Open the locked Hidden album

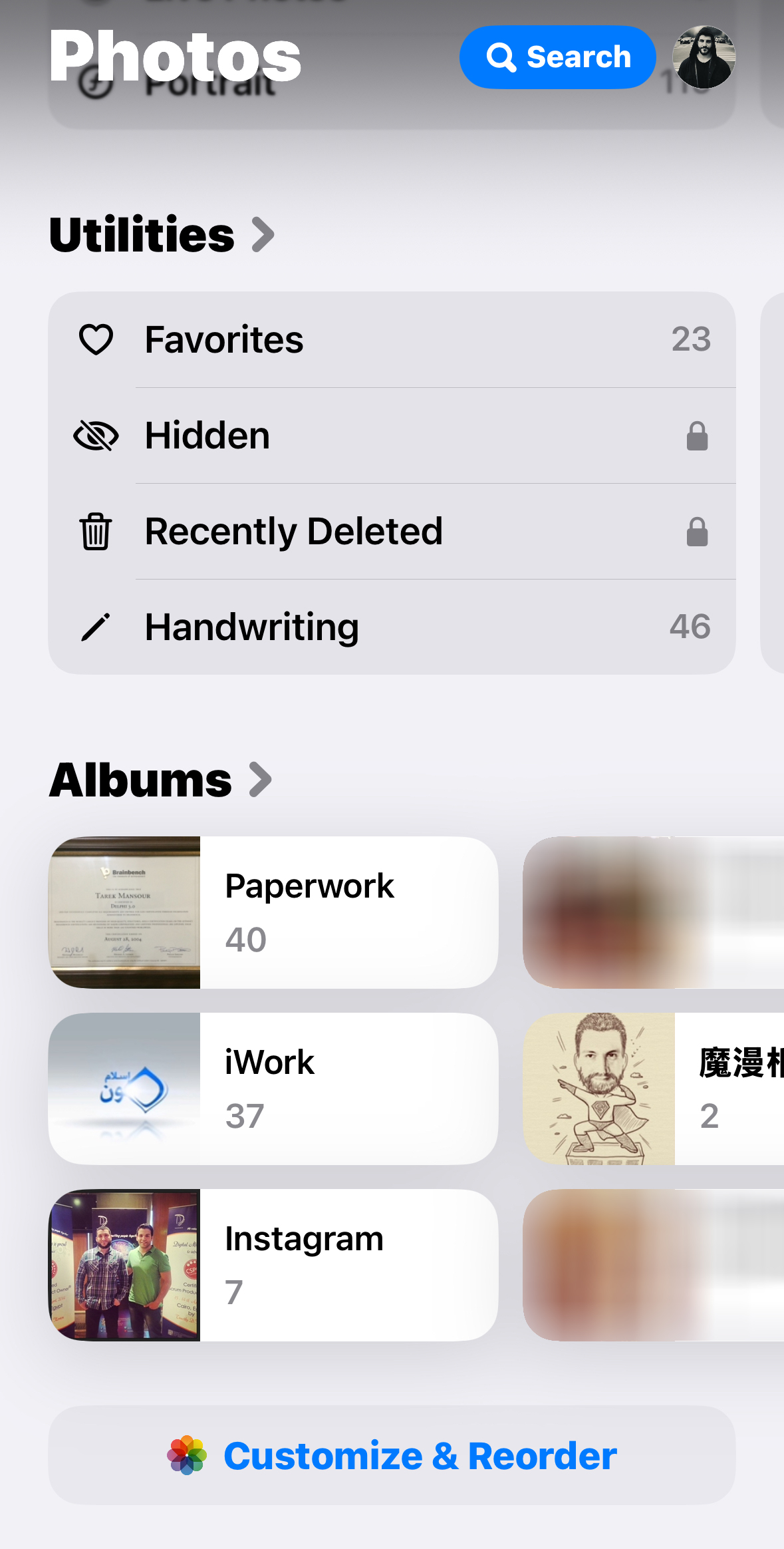click(x=392, y=436)
